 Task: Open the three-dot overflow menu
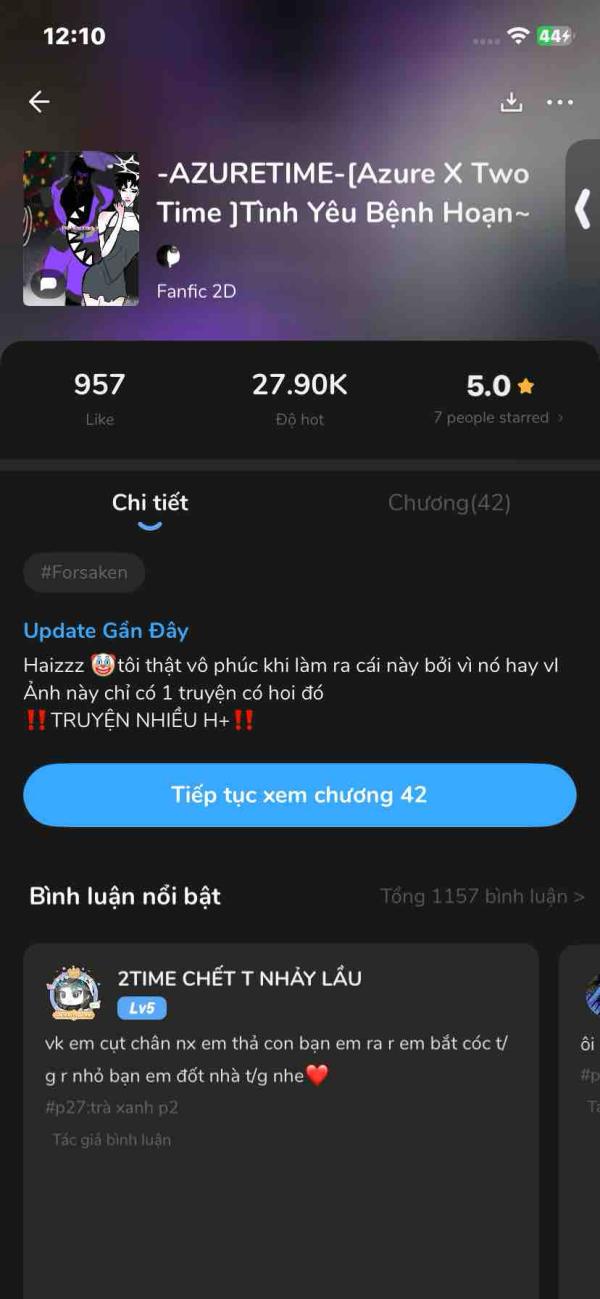coord(560,102)
